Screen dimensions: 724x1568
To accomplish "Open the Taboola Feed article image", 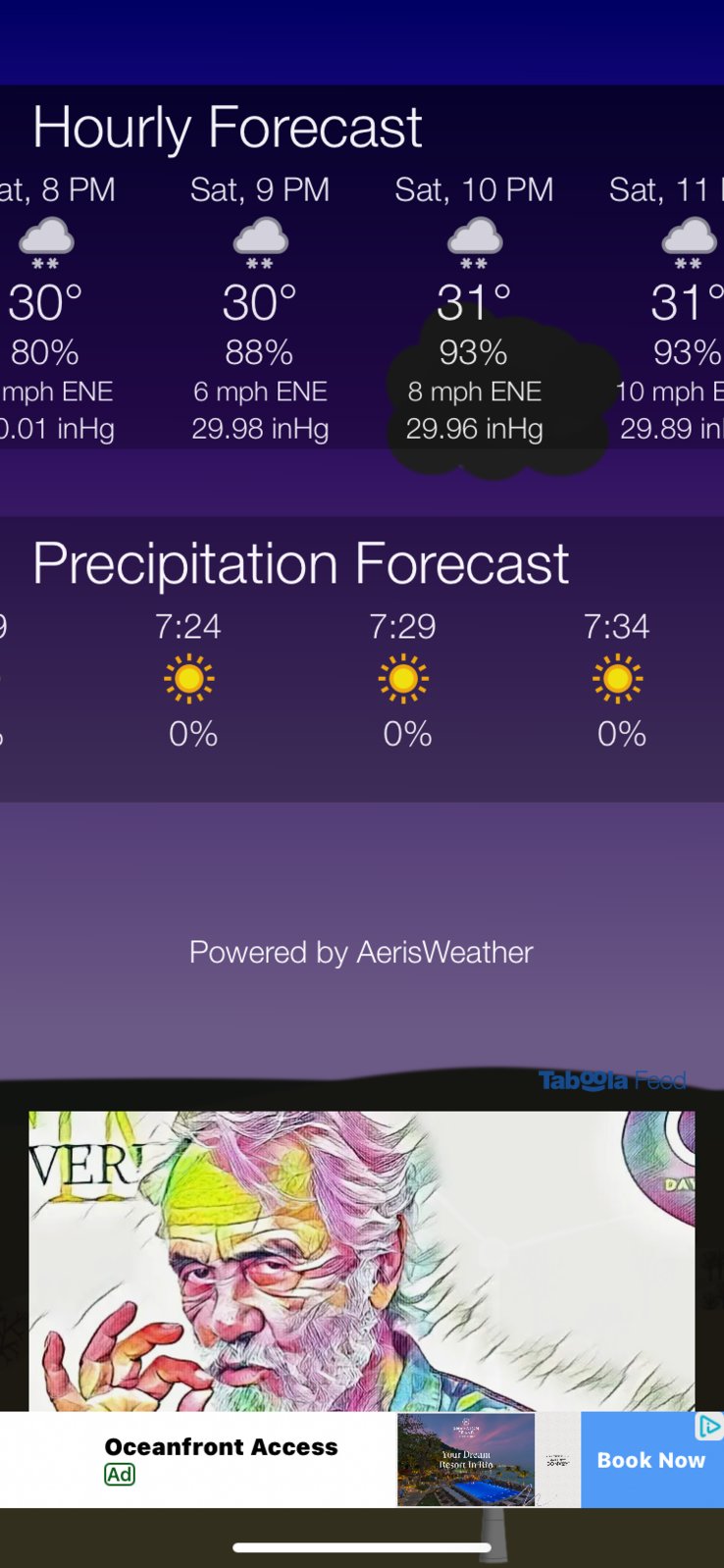I will 361,1261.
